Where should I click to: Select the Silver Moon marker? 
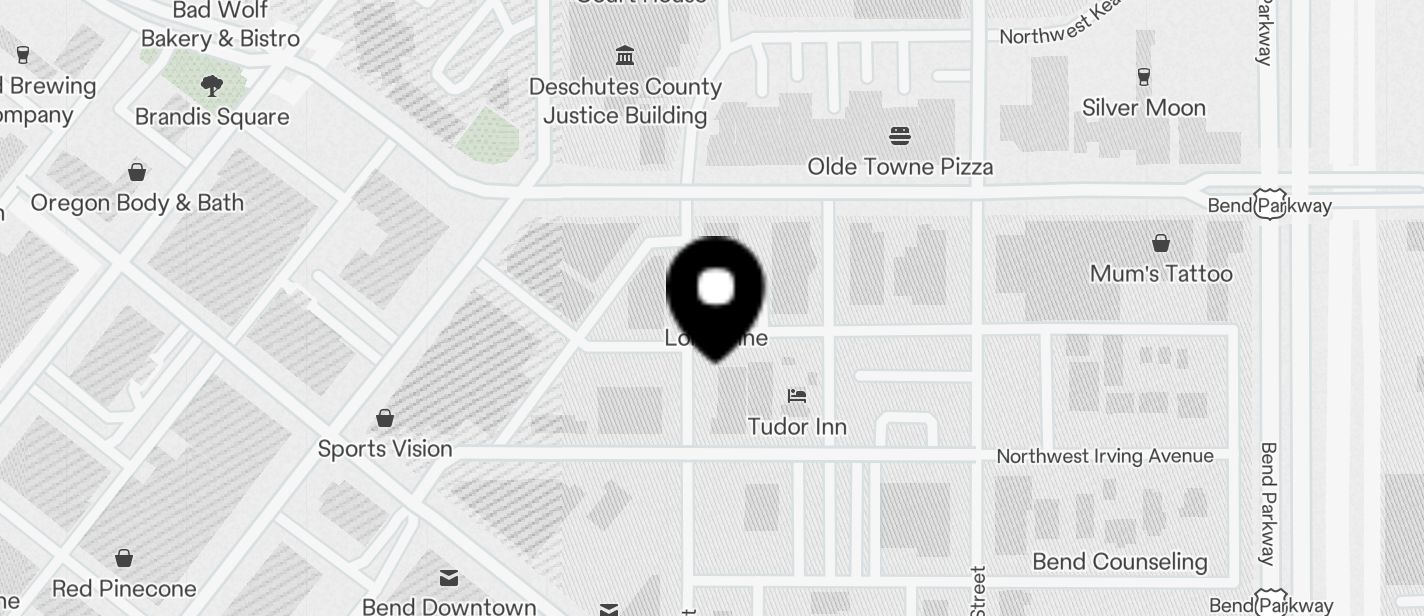1144,77
